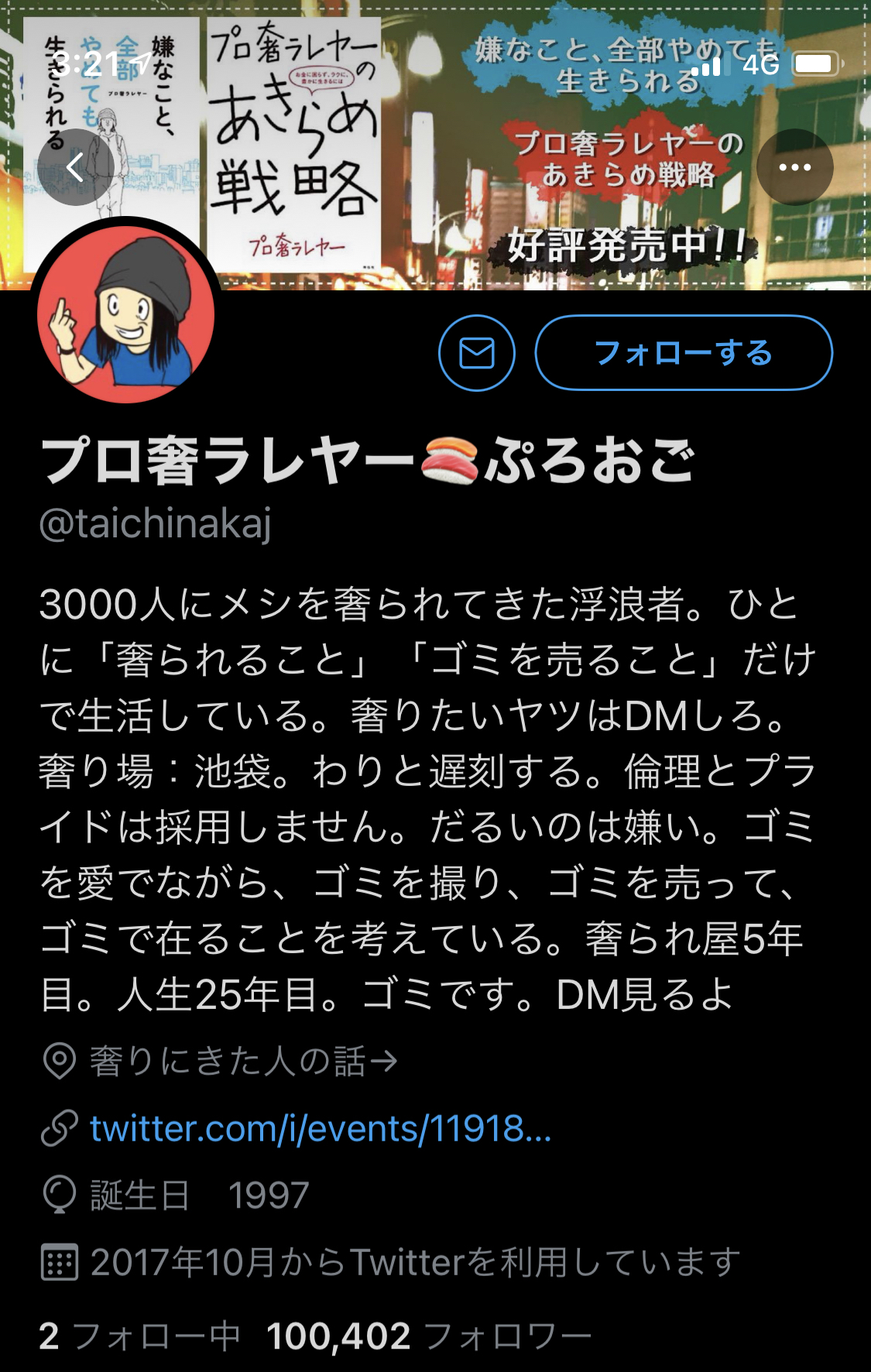View the 2 フォロー中 following list
This screenshot has height=1372, width=871.
pyautogui.click(x=139, y=1336)
